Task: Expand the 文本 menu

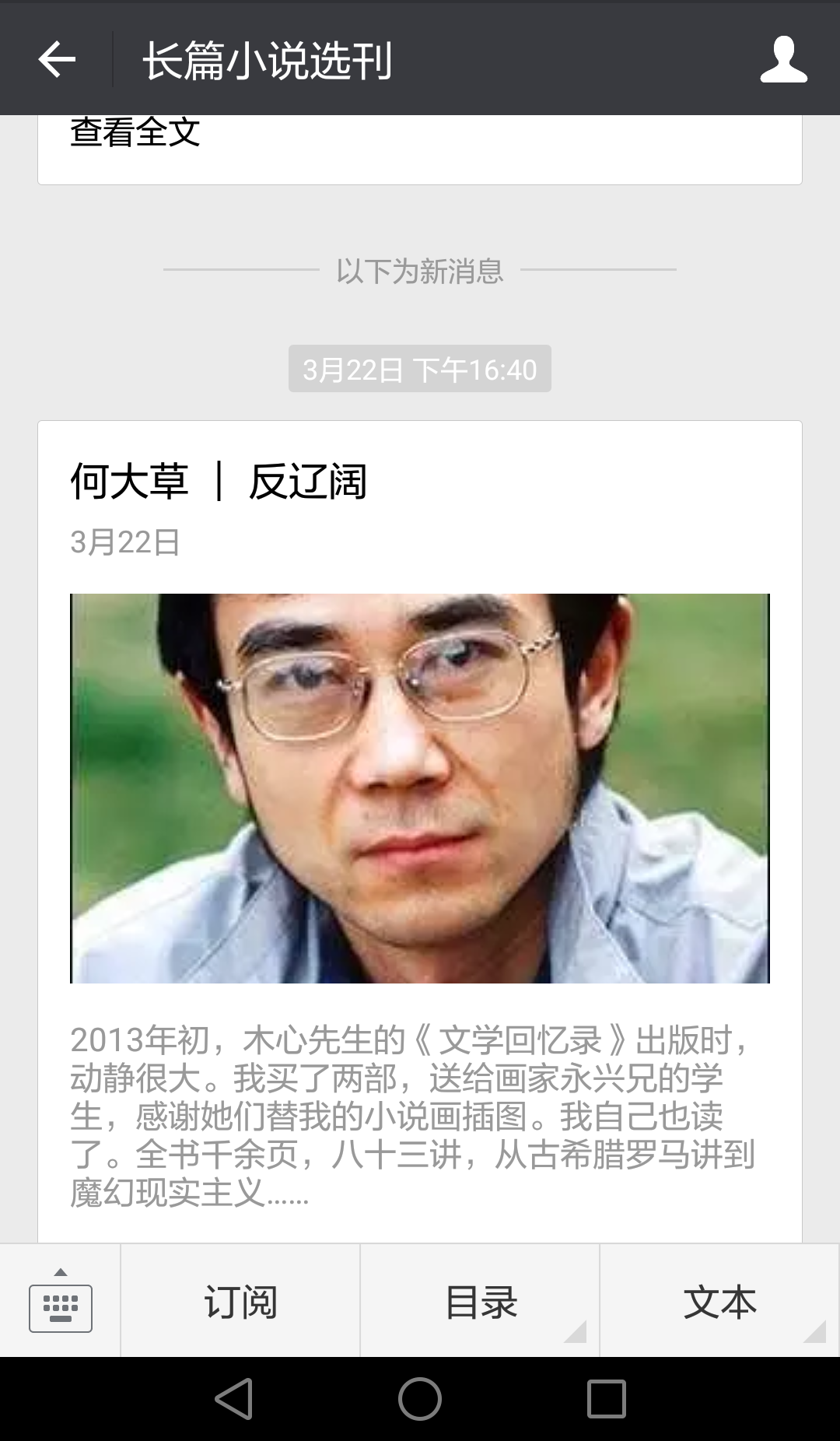Action: [x=719, y=1302]
